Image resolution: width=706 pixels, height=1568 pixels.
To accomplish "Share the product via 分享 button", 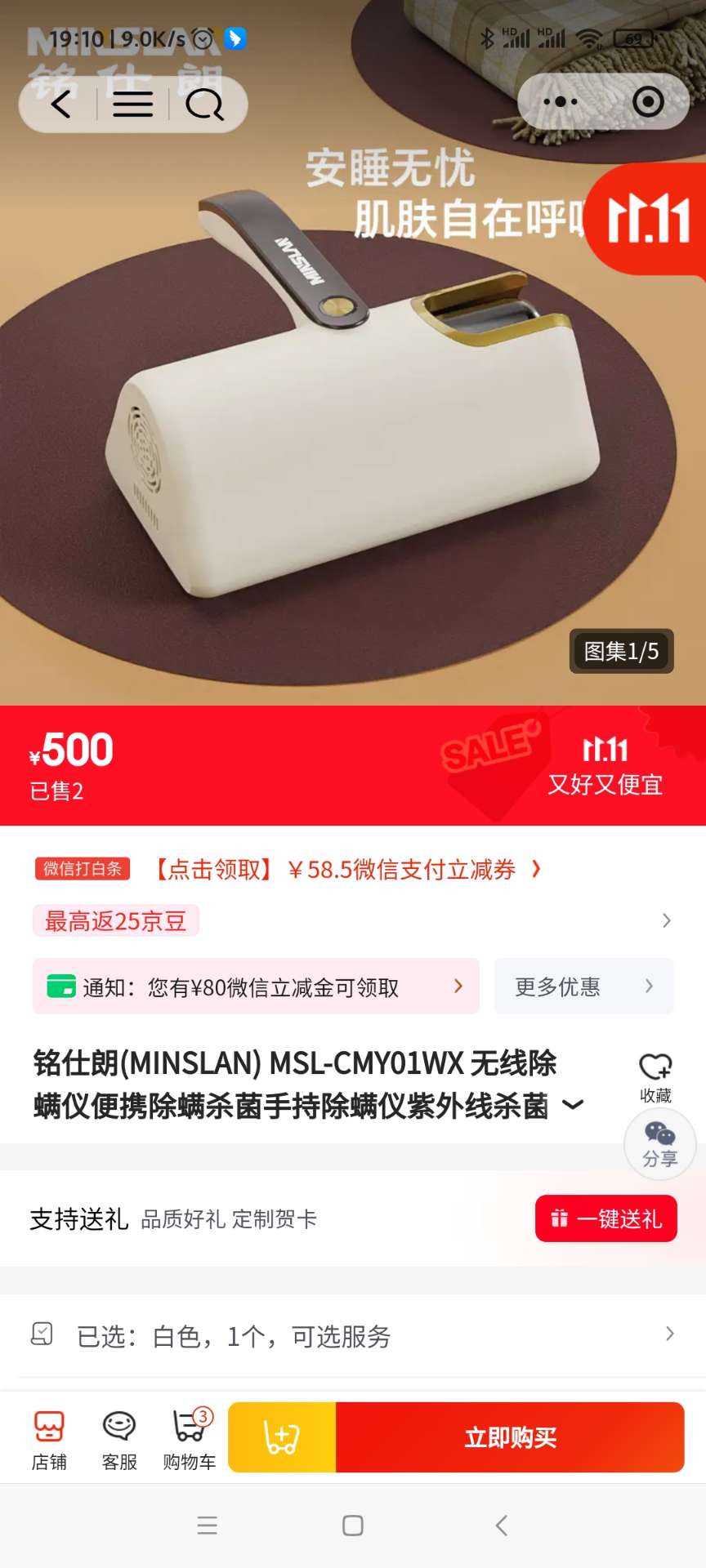I will tap(659, 1145).
